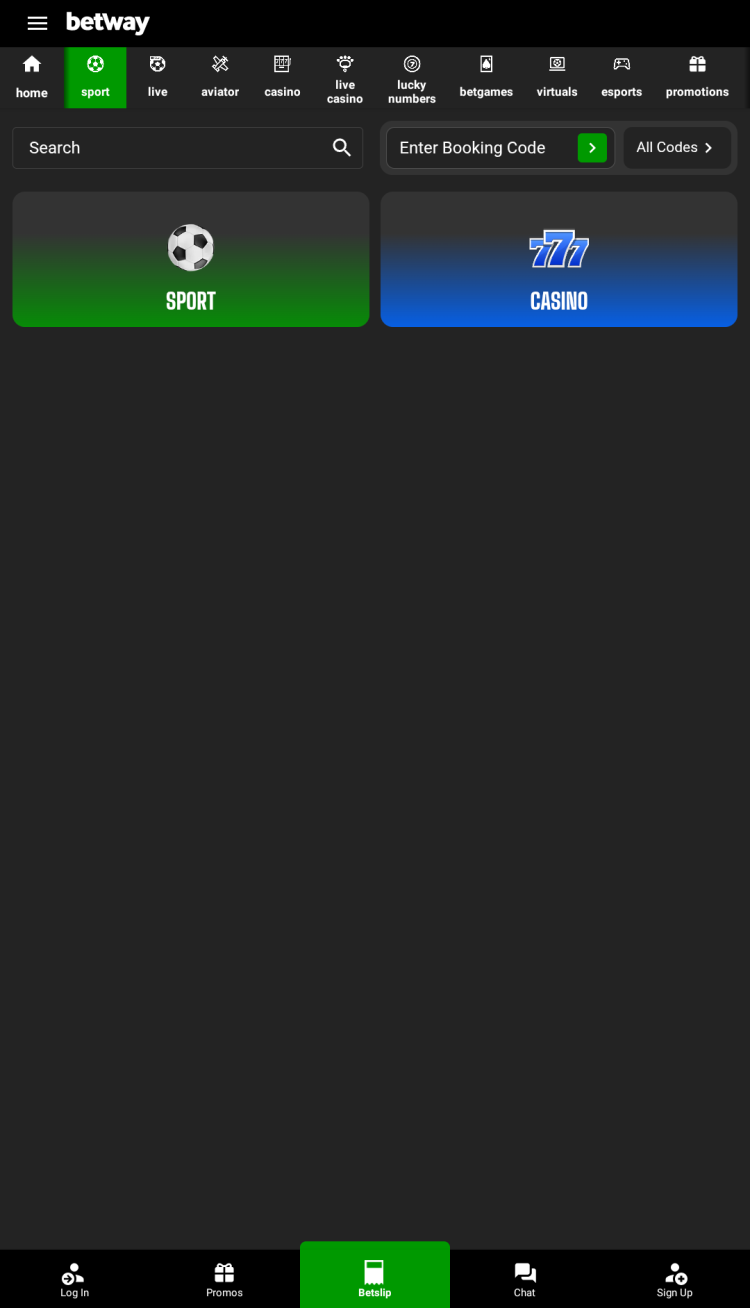Viewport: 750px width, 1308px height.
Task: Switch to the live tab
Action: tap(157, 77)
